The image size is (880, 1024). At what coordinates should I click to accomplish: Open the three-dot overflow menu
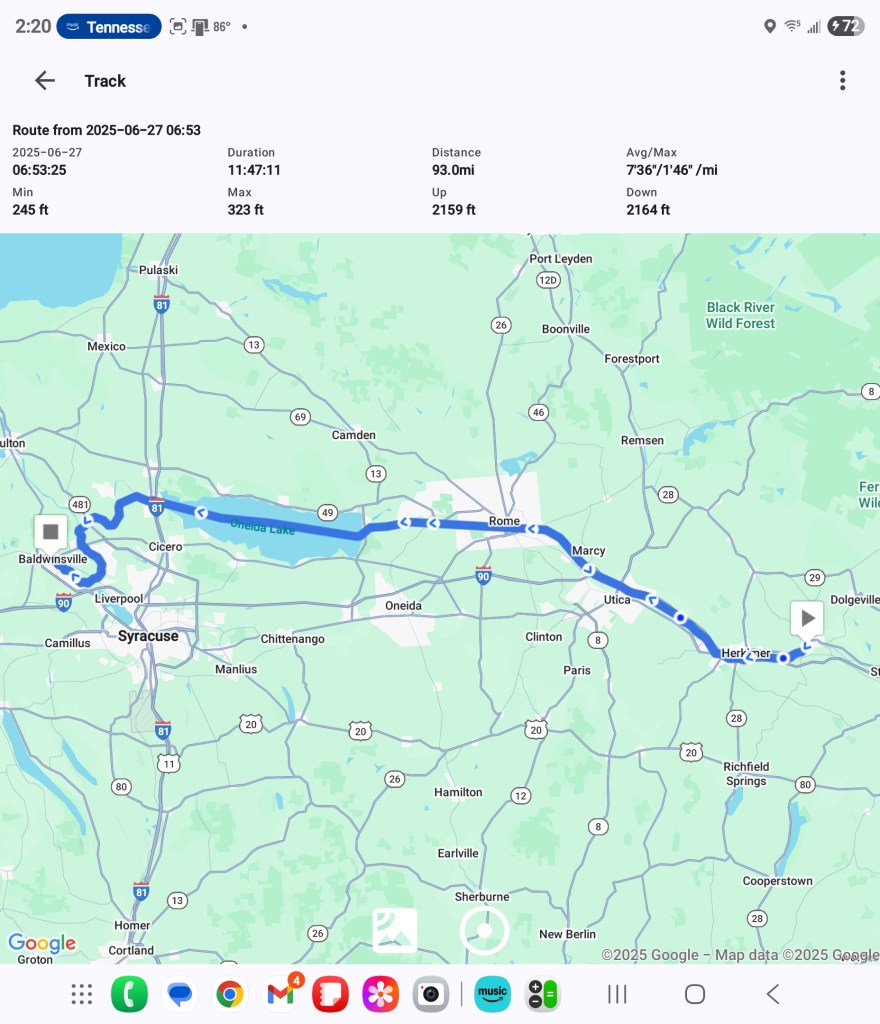click(x=843, y=81)
